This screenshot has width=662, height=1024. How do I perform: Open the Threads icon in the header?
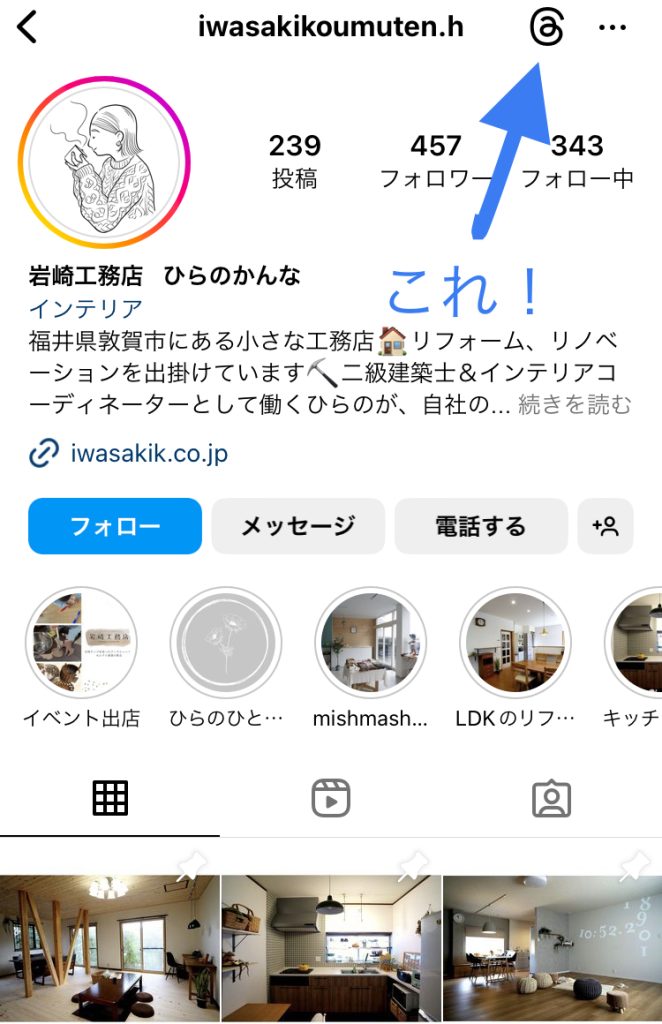tap(545, 28)
